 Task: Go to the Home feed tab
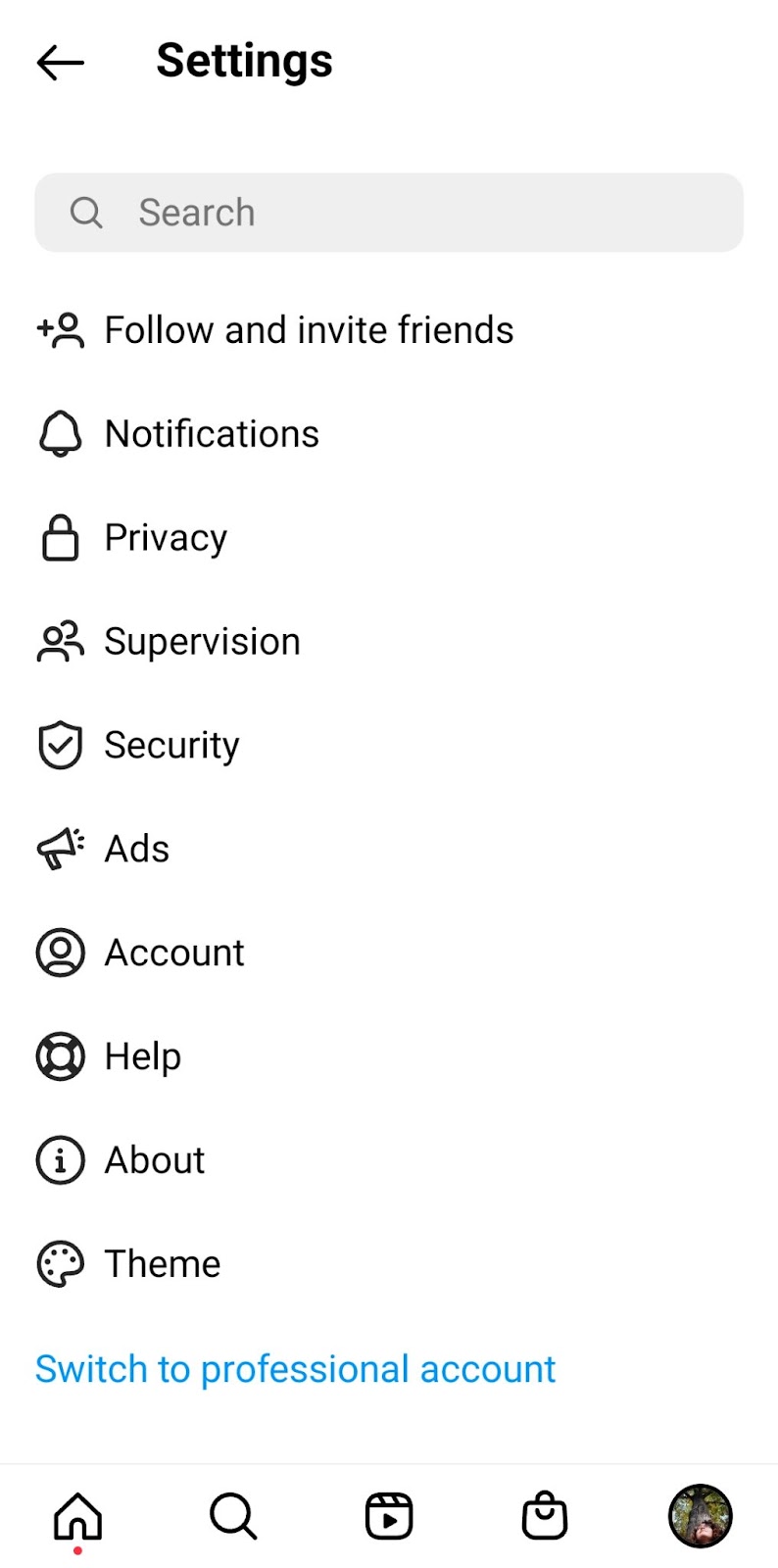(77, 1517)
